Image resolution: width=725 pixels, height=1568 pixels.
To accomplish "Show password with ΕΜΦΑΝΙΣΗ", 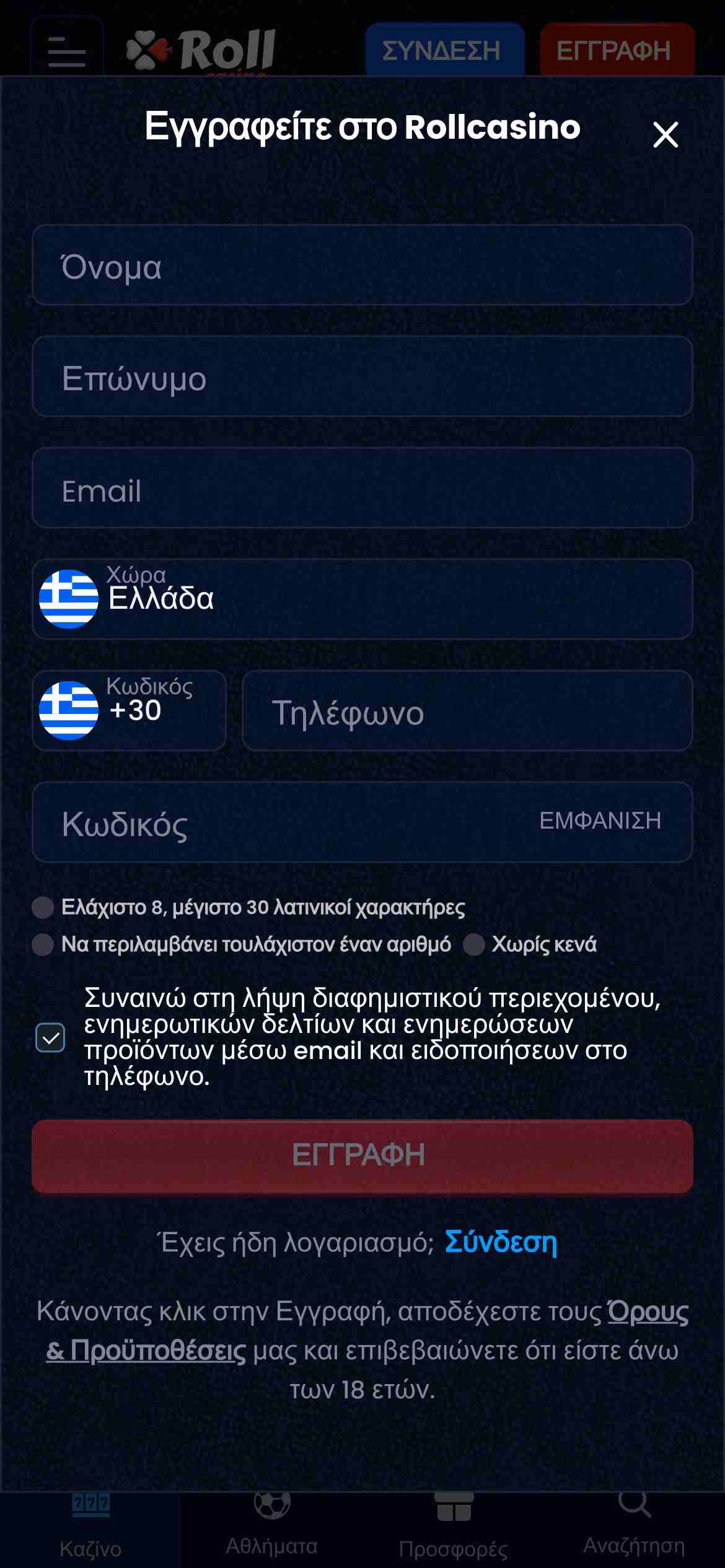I will tap(600, 821).
